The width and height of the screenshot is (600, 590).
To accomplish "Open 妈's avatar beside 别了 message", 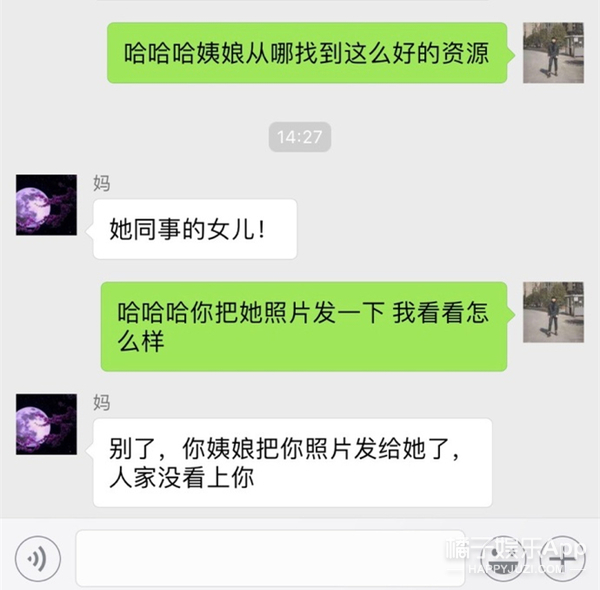I will (x=46, y=424).
